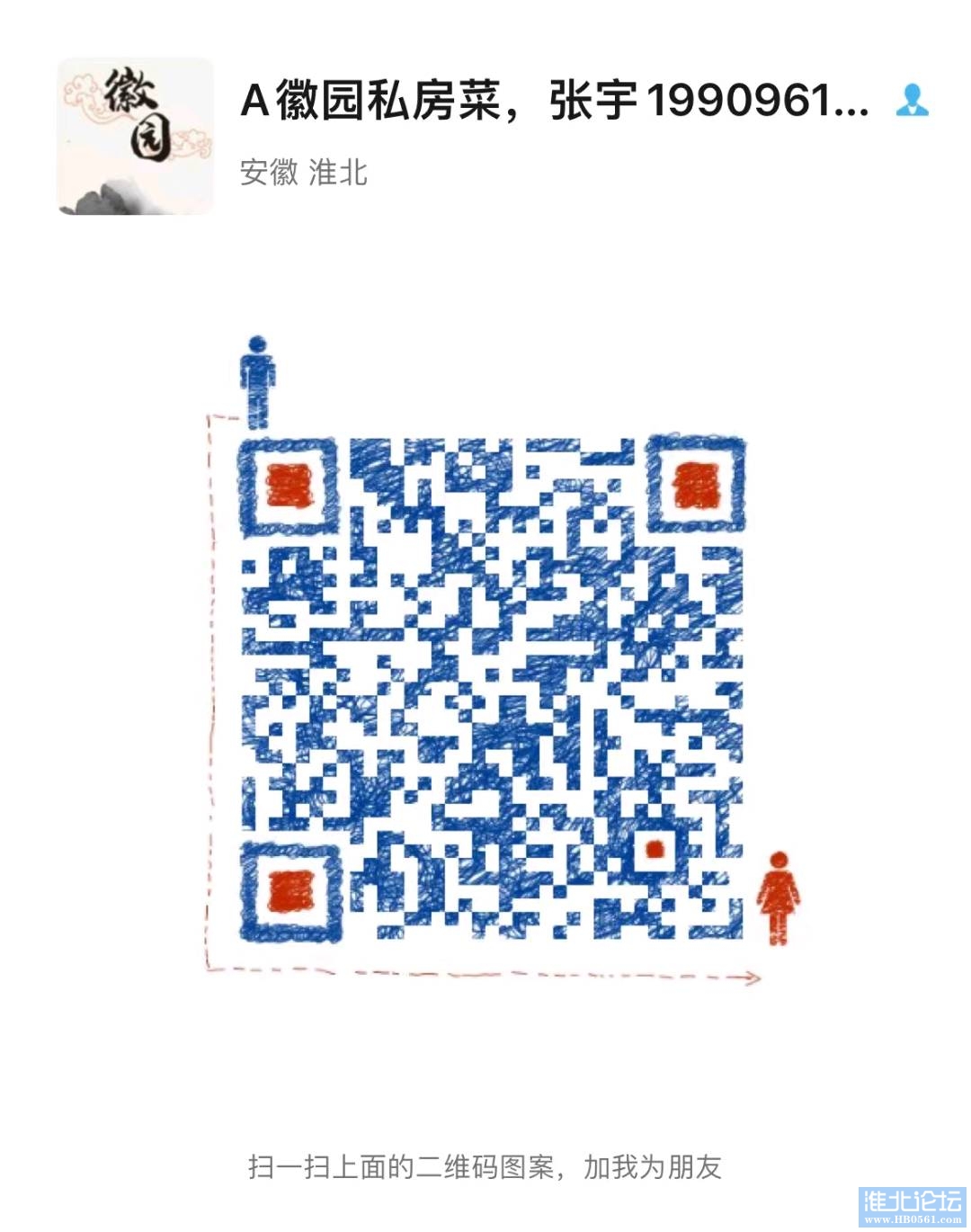Click the bottom-left red QR finder square

pyautogui.click(x=290, y=892)
